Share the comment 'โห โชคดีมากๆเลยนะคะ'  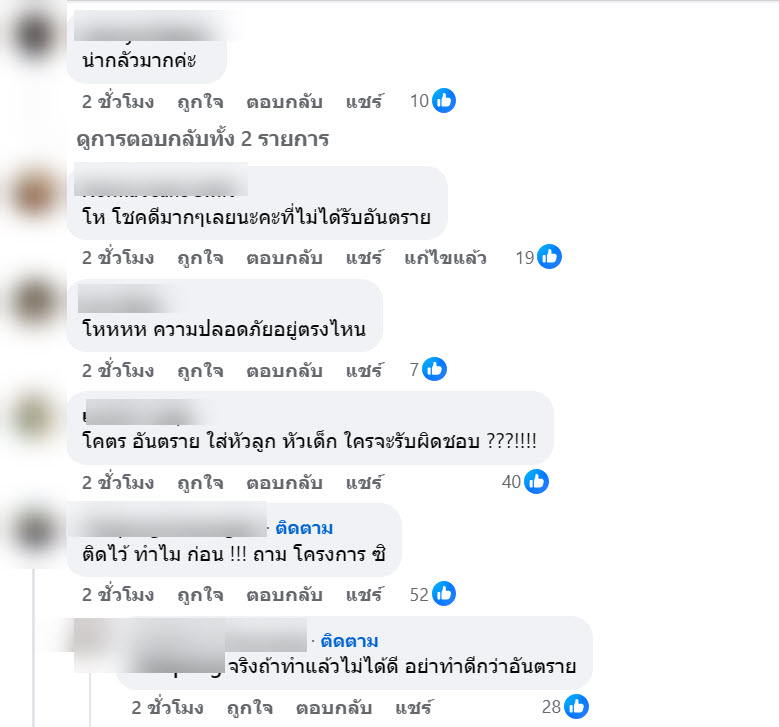[x=364, y=258]
